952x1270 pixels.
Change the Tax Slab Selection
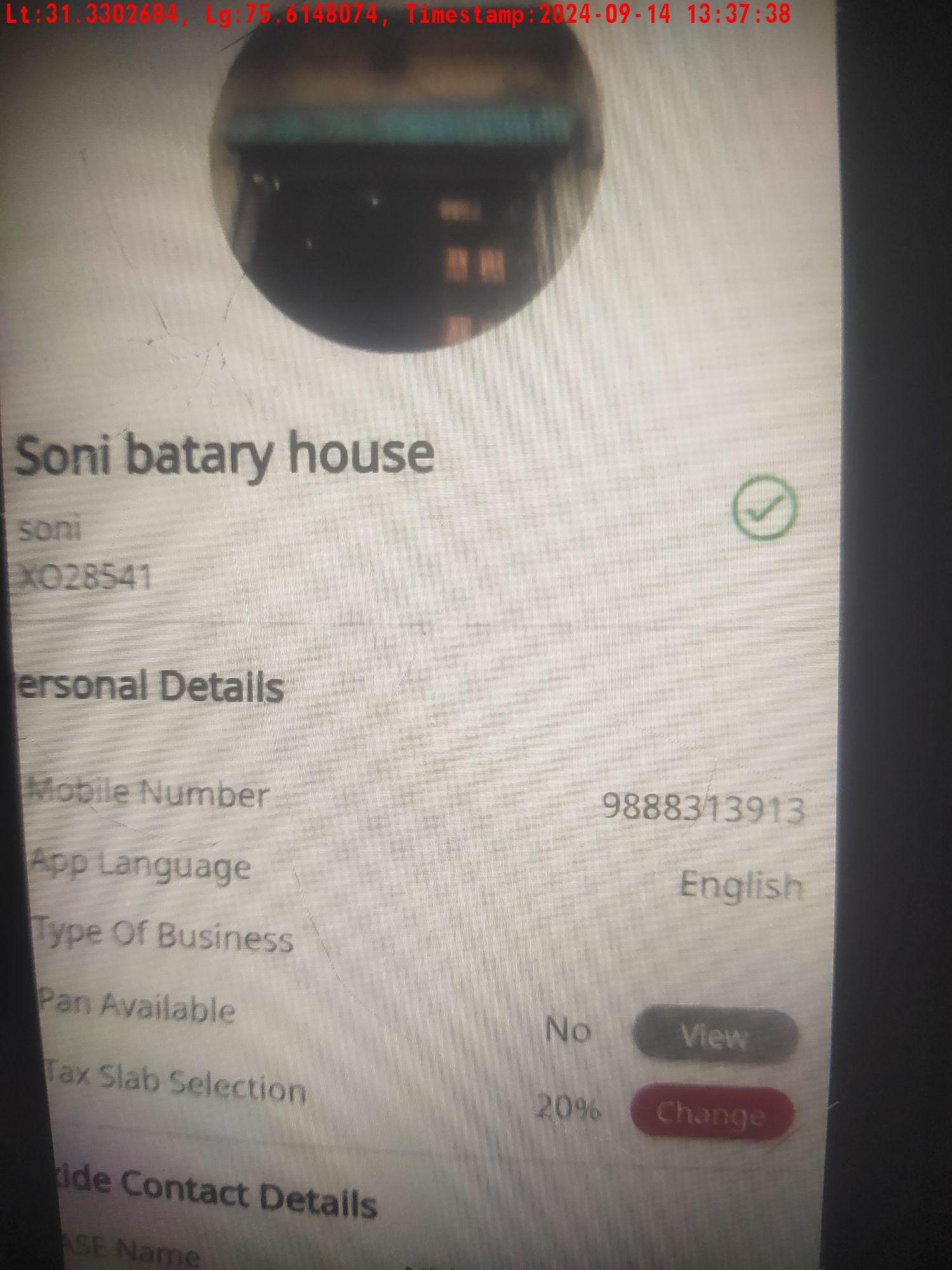click(x=711, y=1113)
